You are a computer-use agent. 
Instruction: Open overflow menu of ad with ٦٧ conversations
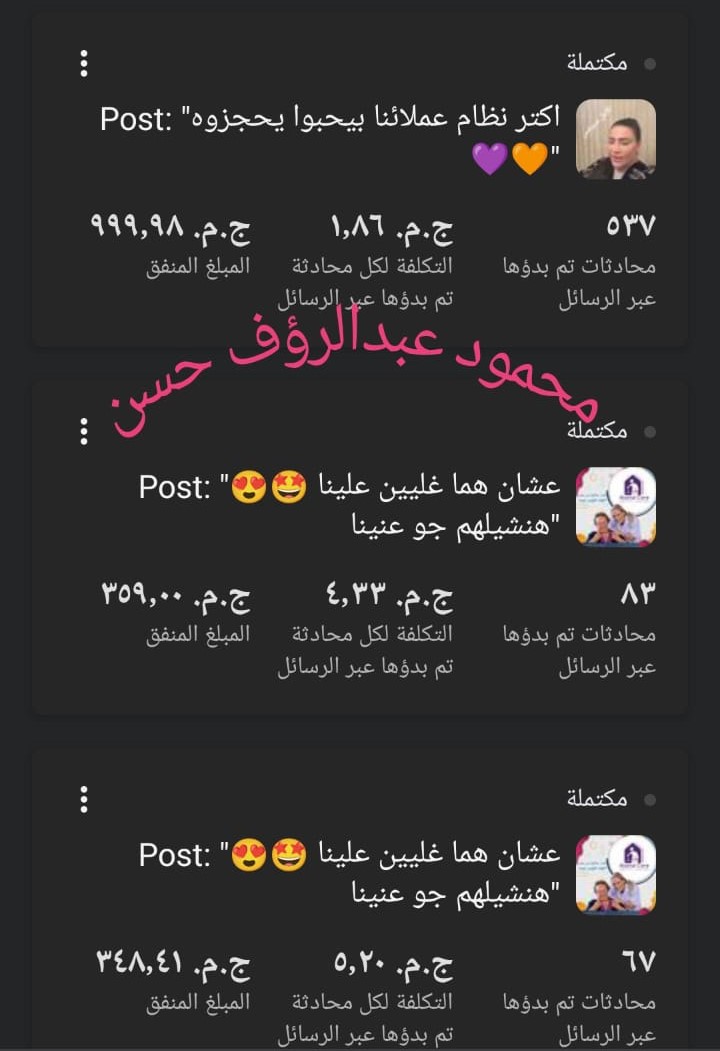click(84, 799)
